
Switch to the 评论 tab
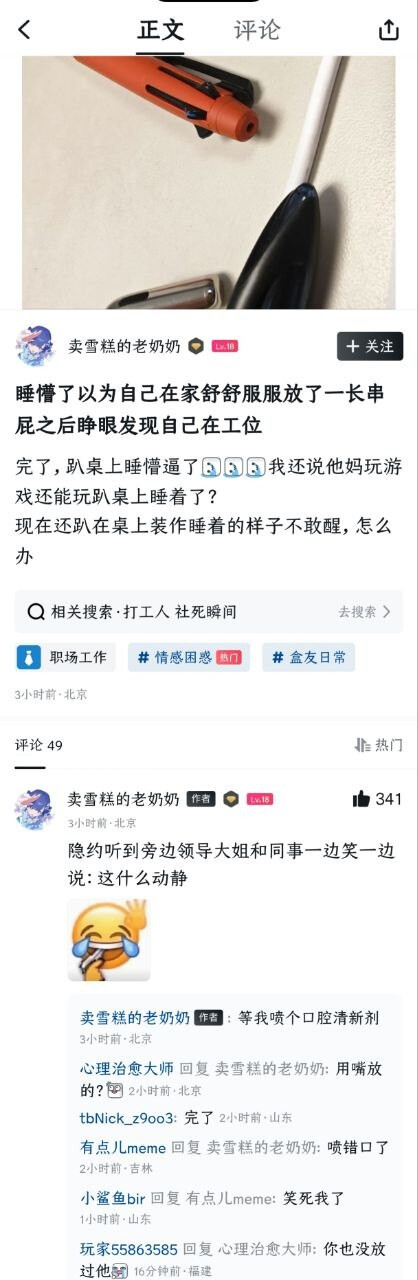pyautogui.click(x=257, y=30)
